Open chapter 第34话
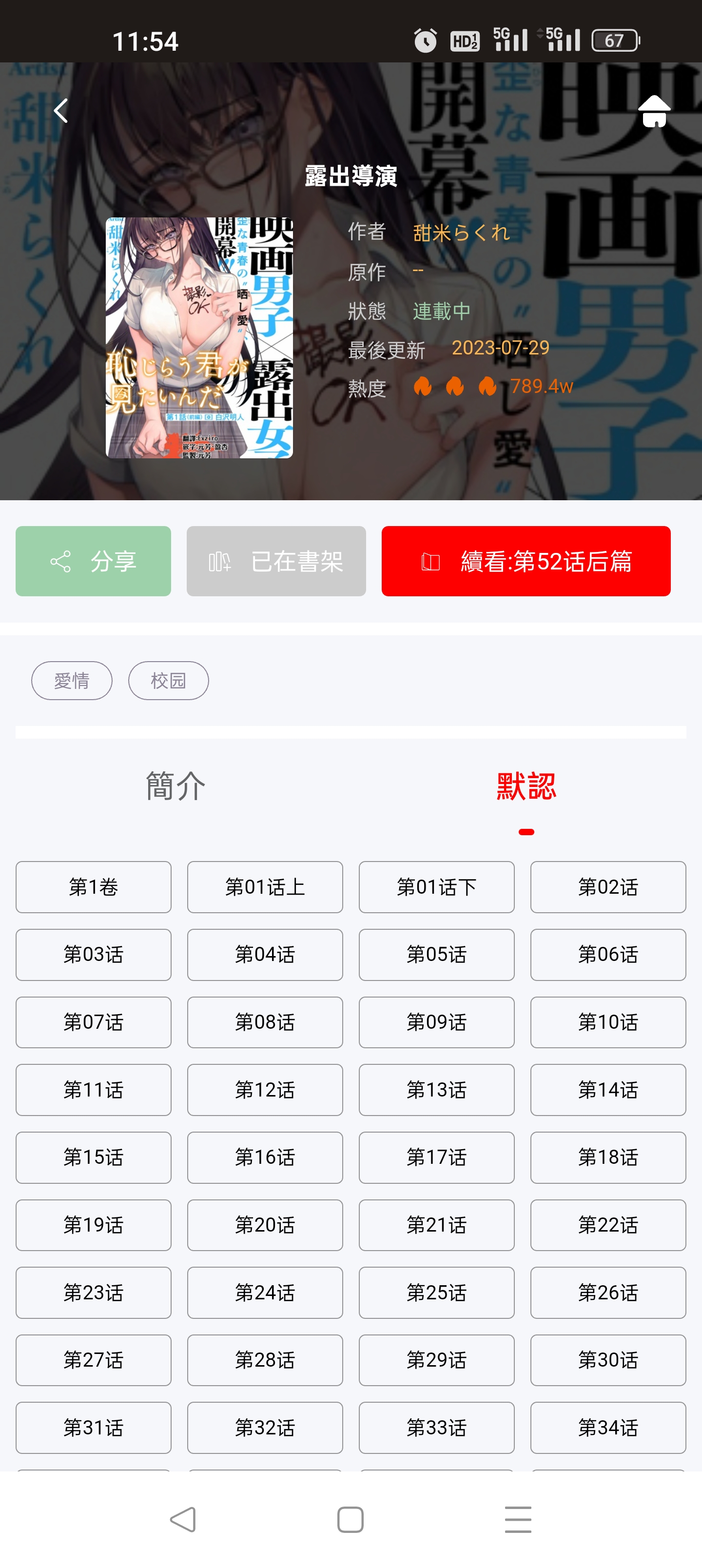The width and height of the screenshot is (702, 1568). pyautogui.click(x=607, y=1428)
